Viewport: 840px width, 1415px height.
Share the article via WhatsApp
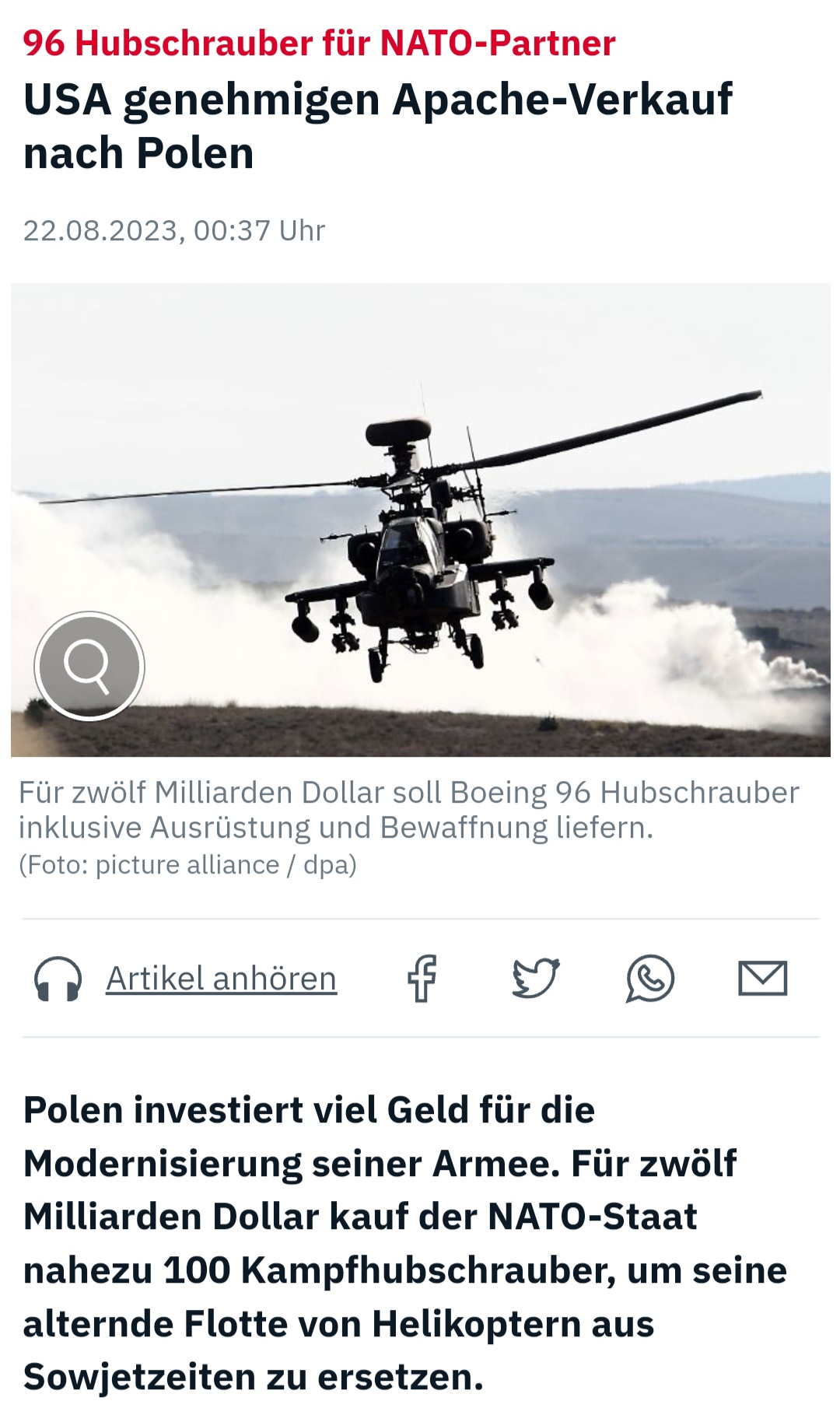(649, 978)
